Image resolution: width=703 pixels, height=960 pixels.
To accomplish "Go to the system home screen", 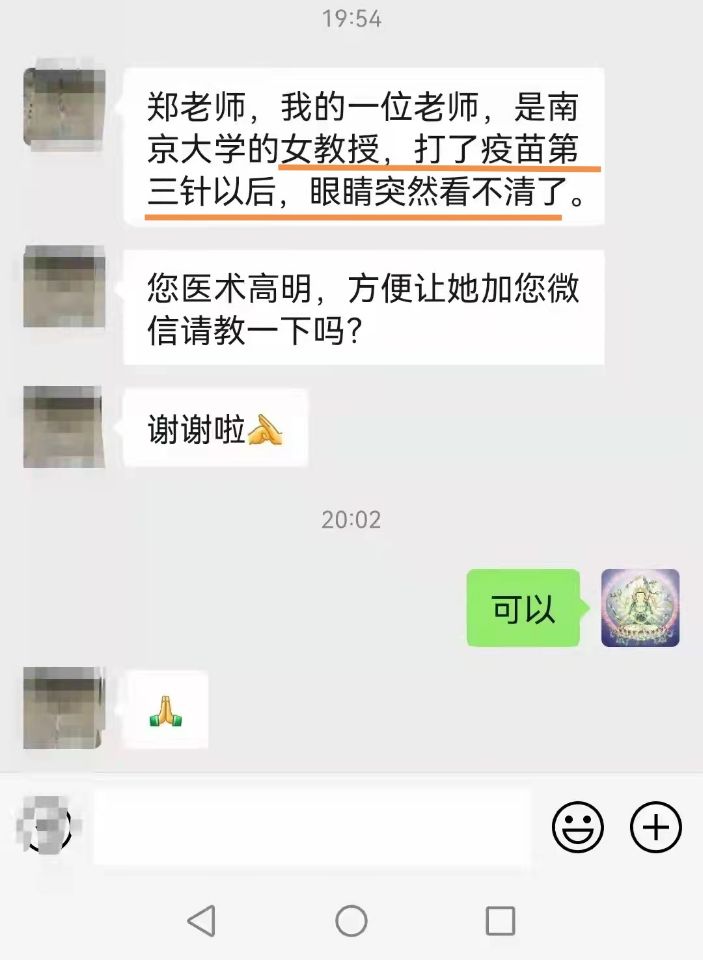I will click(x=351, y=920).
